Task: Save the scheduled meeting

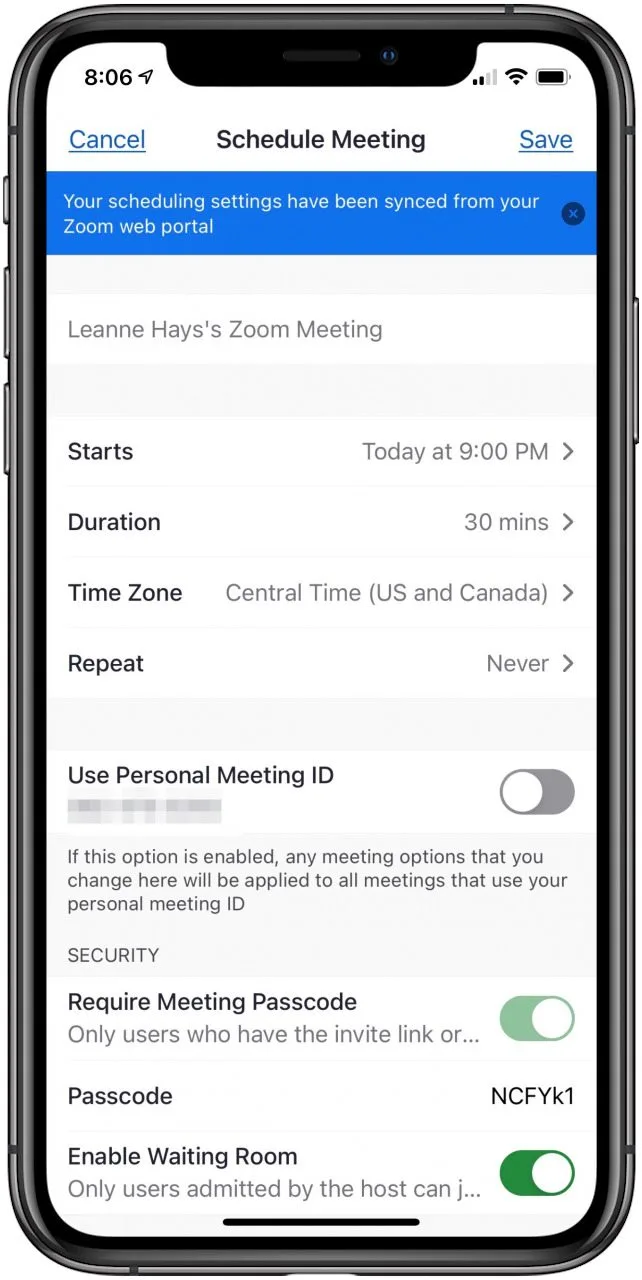Action: pyautogui.click(x=545, y=140)
